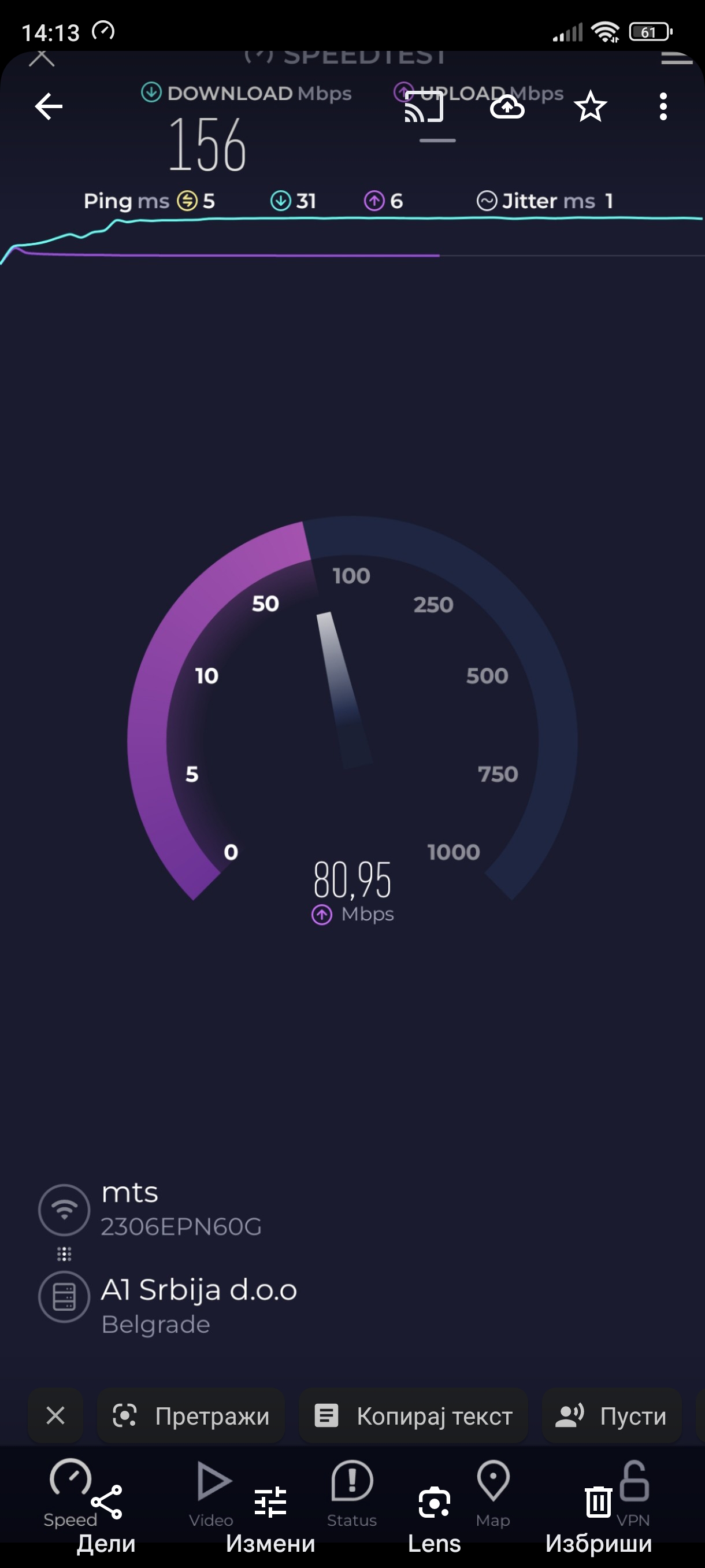The width and height of the screenshot is (705, 1568).
Task: Delete the image with Избриши
Action: (x=599, y=1518)
